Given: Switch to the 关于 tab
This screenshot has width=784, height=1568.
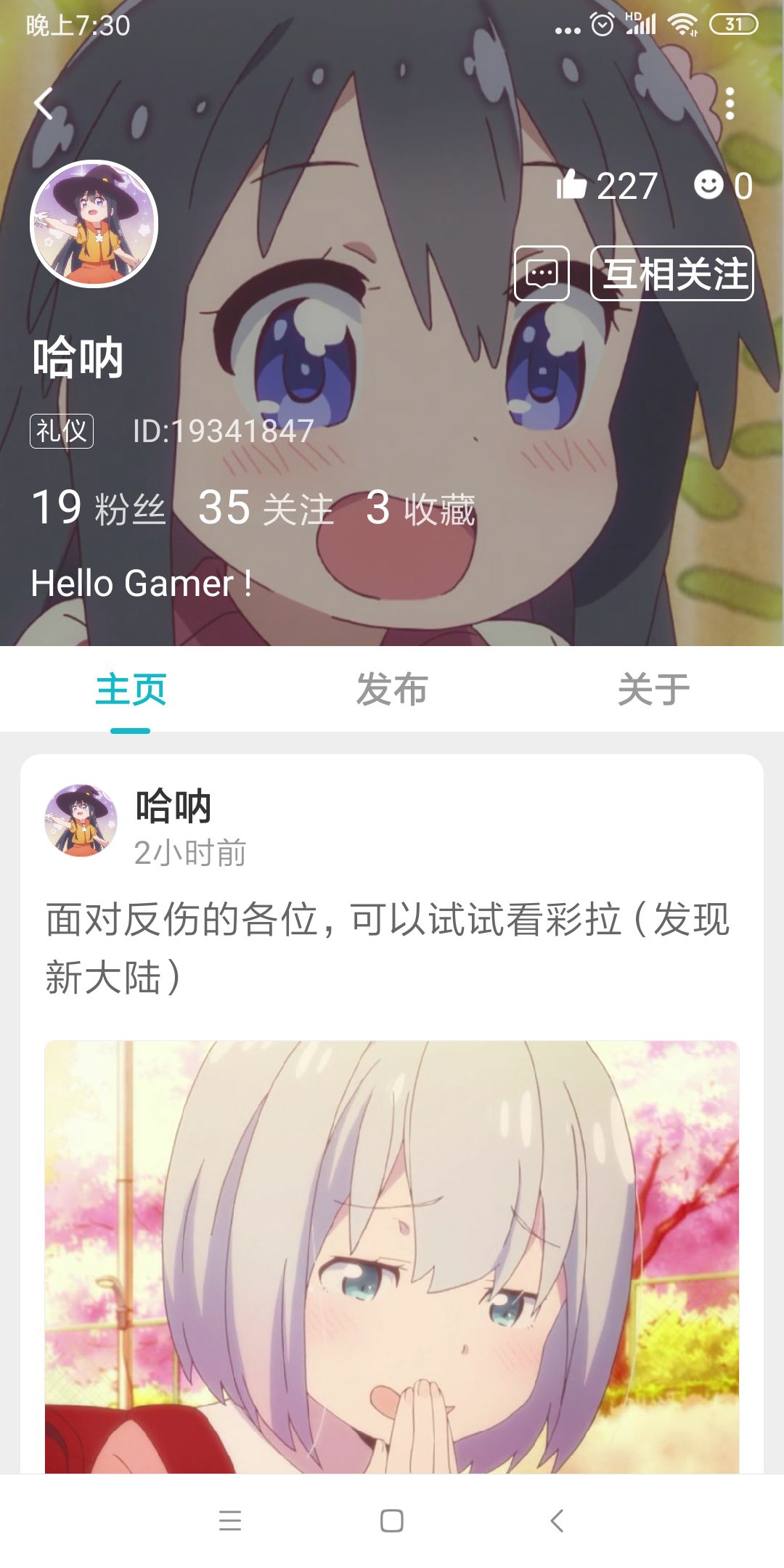Looking at the screenshot, I should [653, 691].
